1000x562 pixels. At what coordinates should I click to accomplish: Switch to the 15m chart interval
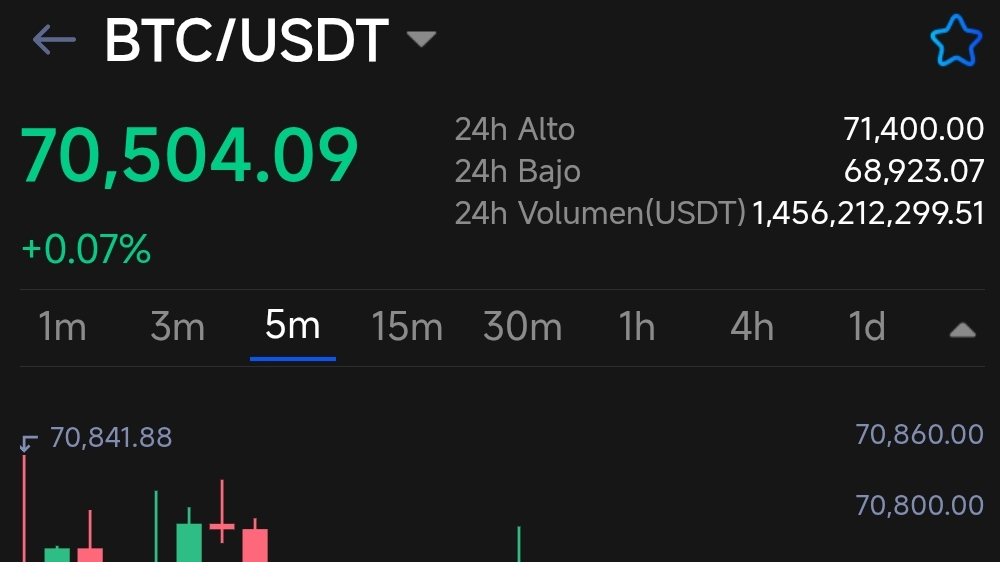click(407, 327)
